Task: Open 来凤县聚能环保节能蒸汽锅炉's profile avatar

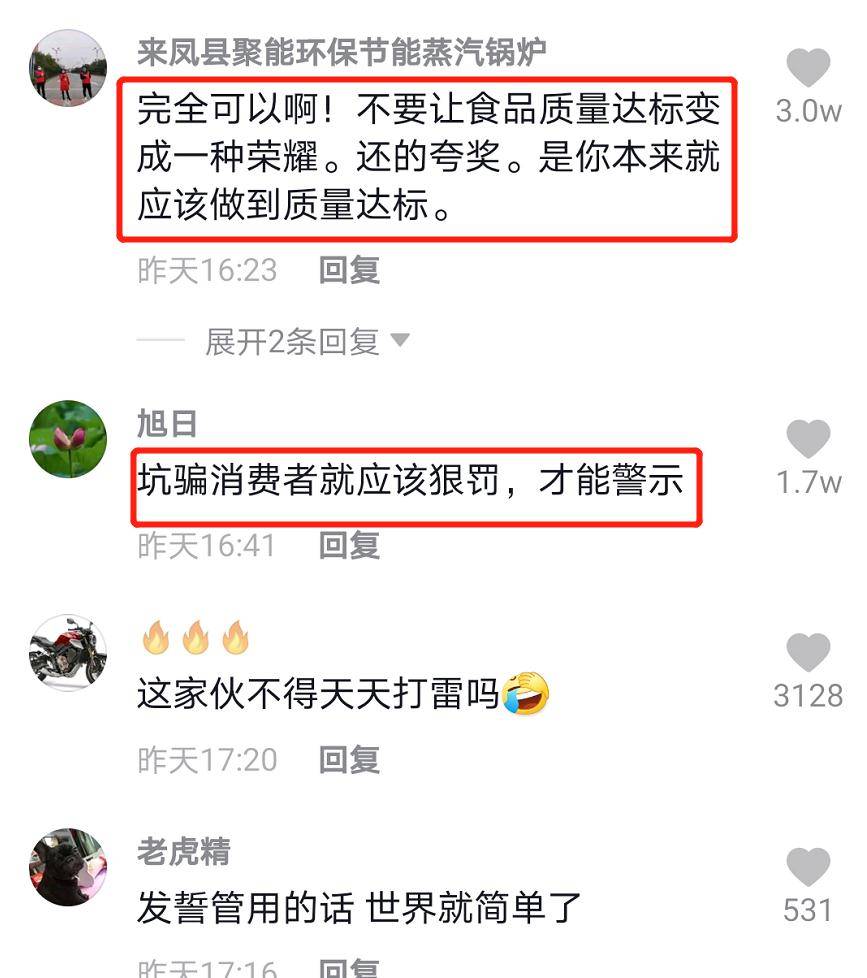Action: [x=68, y=68]
